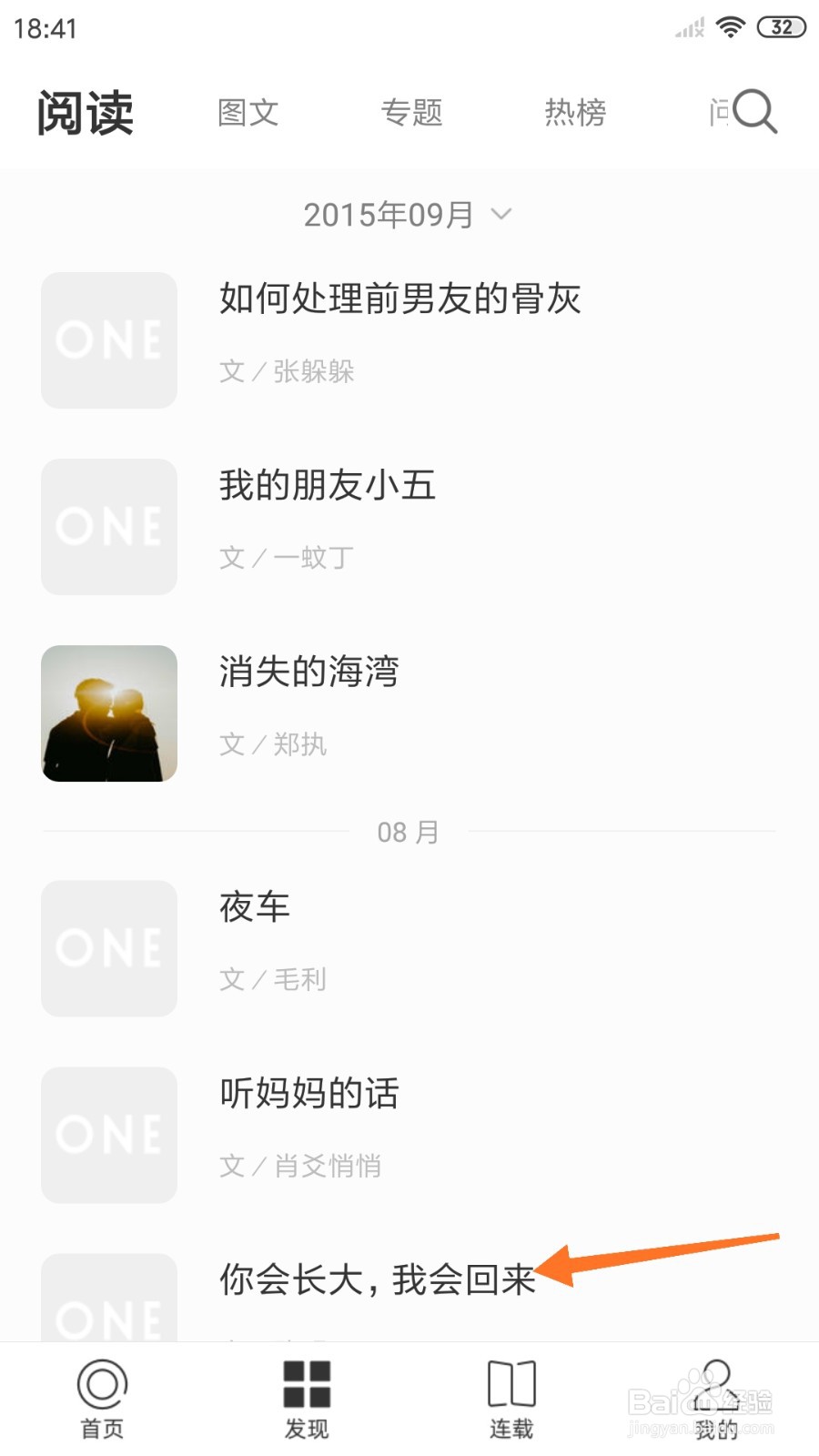The width and height of the screenshot is (819, 1456).
Task: Click the cellular signal bars icon
Action: [688, 27]
